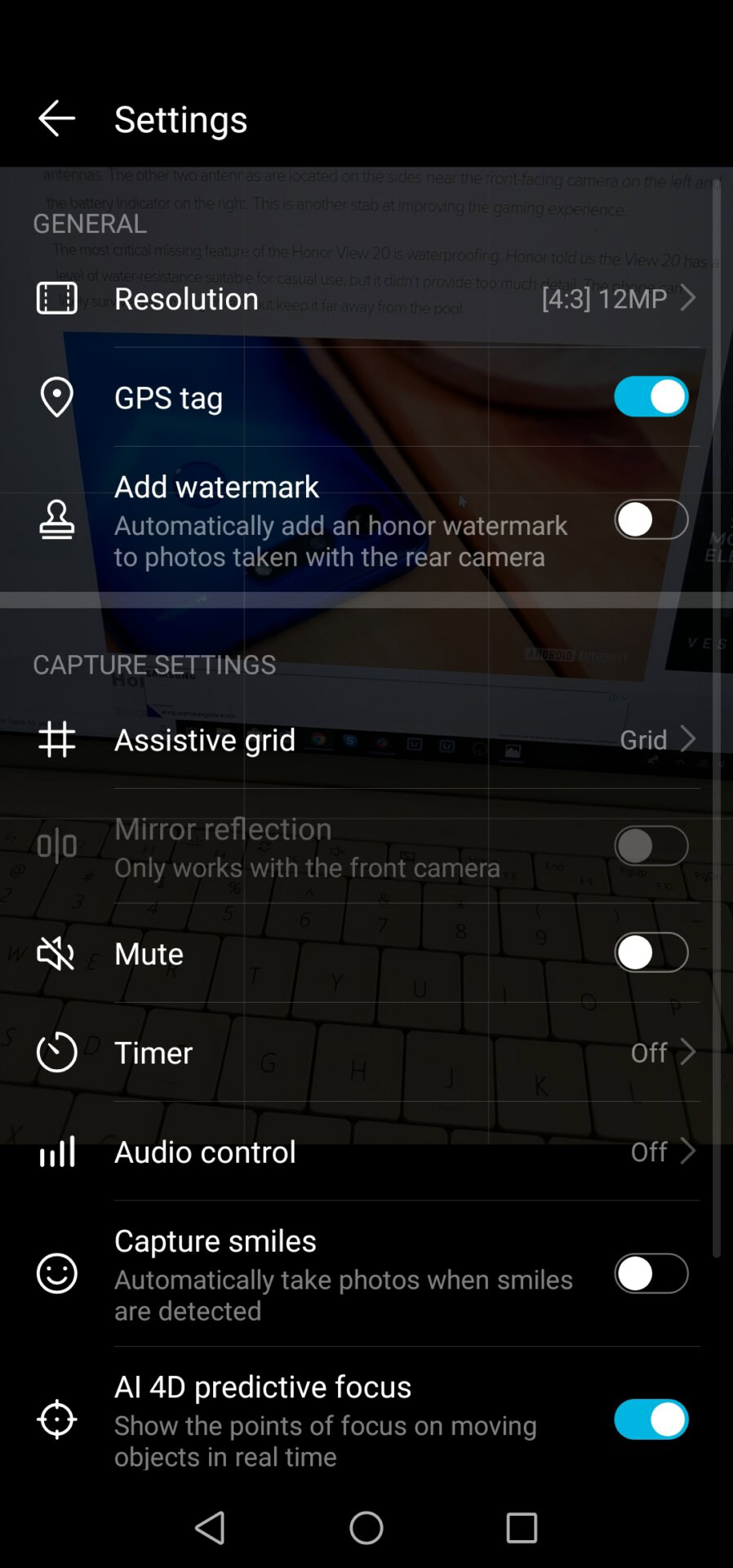The height and width of the screenshot is (1568, 733).
Task: Open Audio control options
Action: click(x=366, y=1151)
